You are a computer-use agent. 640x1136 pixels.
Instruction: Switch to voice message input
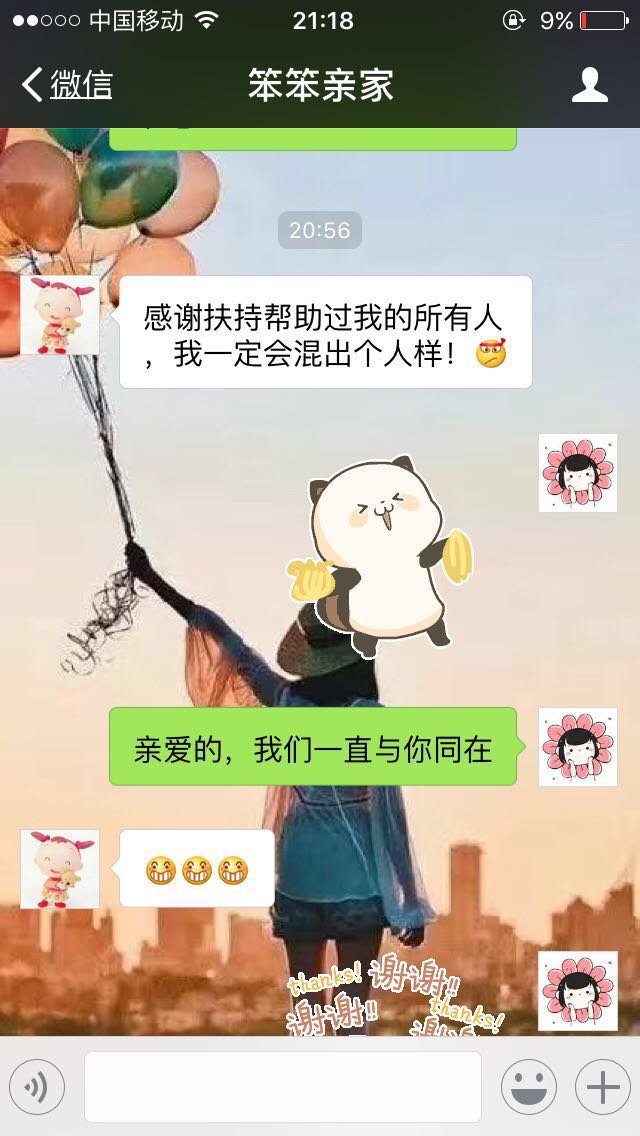[37, 1086]
